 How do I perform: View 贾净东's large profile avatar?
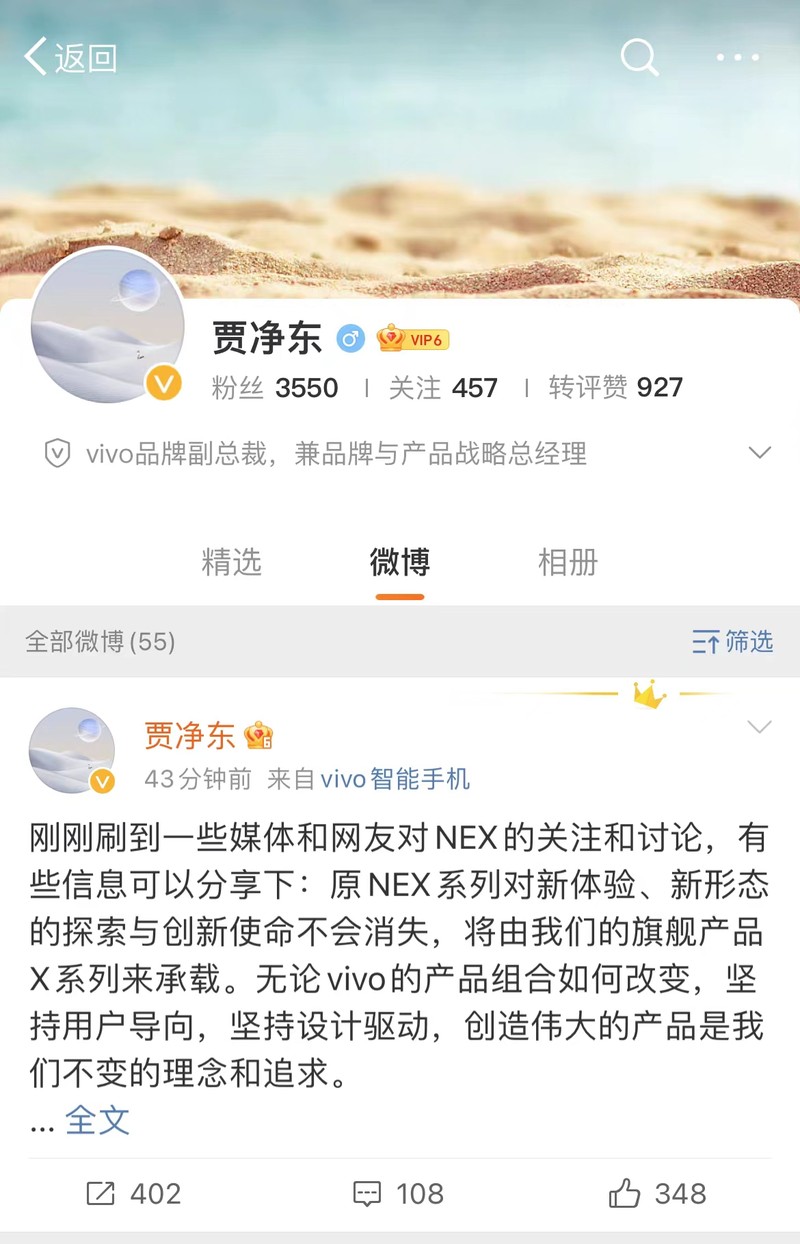click(x=107, y=325)
